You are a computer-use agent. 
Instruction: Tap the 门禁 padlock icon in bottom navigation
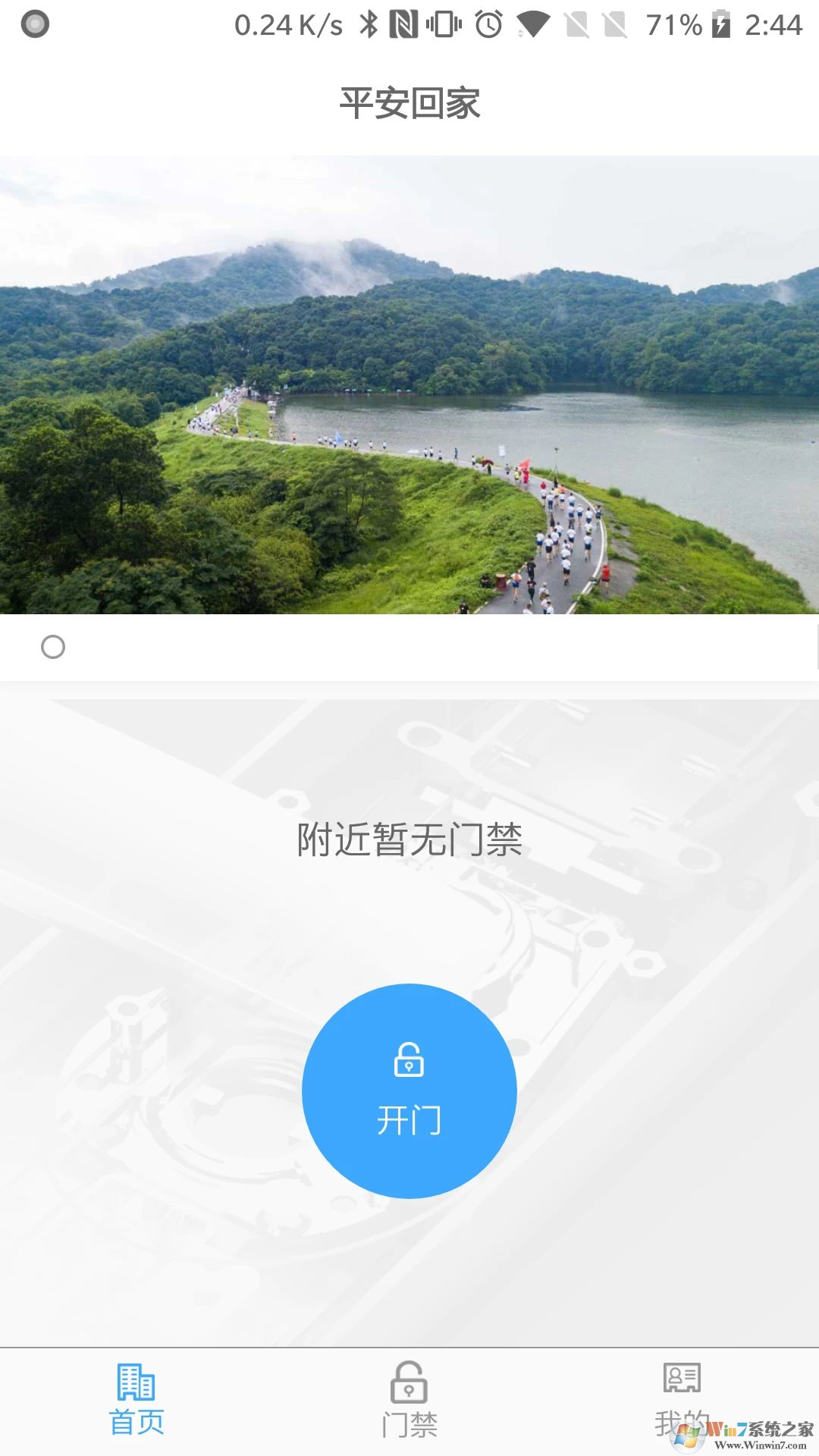click(409, 1382)
